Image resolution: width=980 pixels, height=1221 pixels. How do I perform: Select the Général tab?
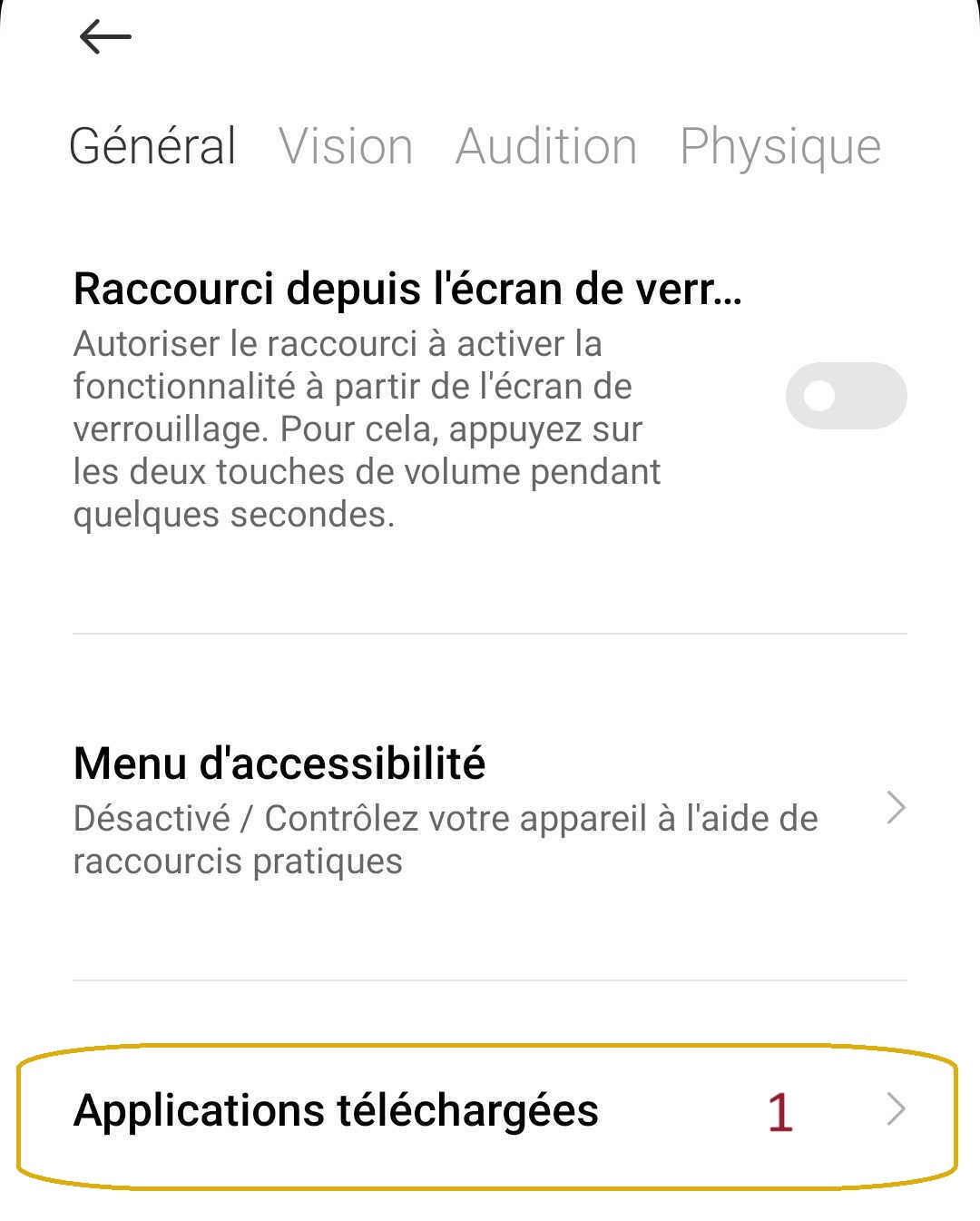click(x=152, y=146)
